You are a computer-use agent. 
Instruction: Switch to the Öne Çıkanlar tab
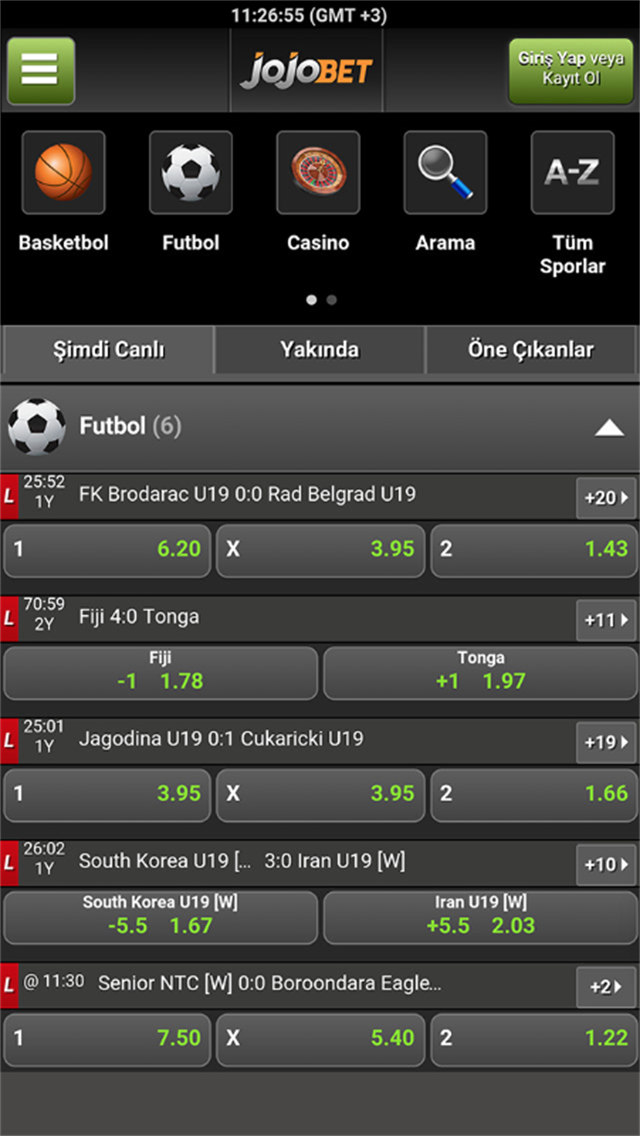pyautogui.click(x=530, y=350)
